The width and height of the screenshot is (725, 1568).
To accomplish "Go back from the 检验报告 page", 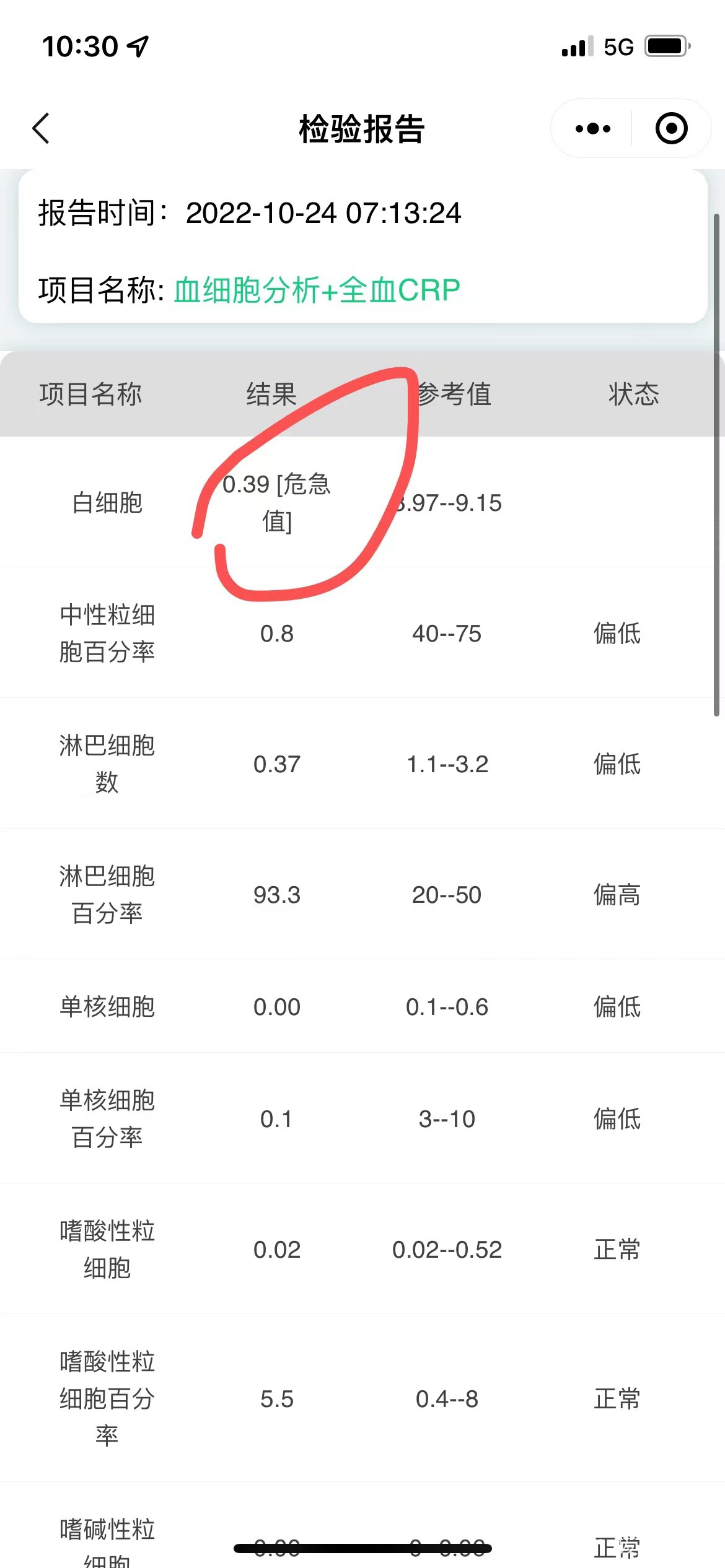I will (x=41, y=128).
